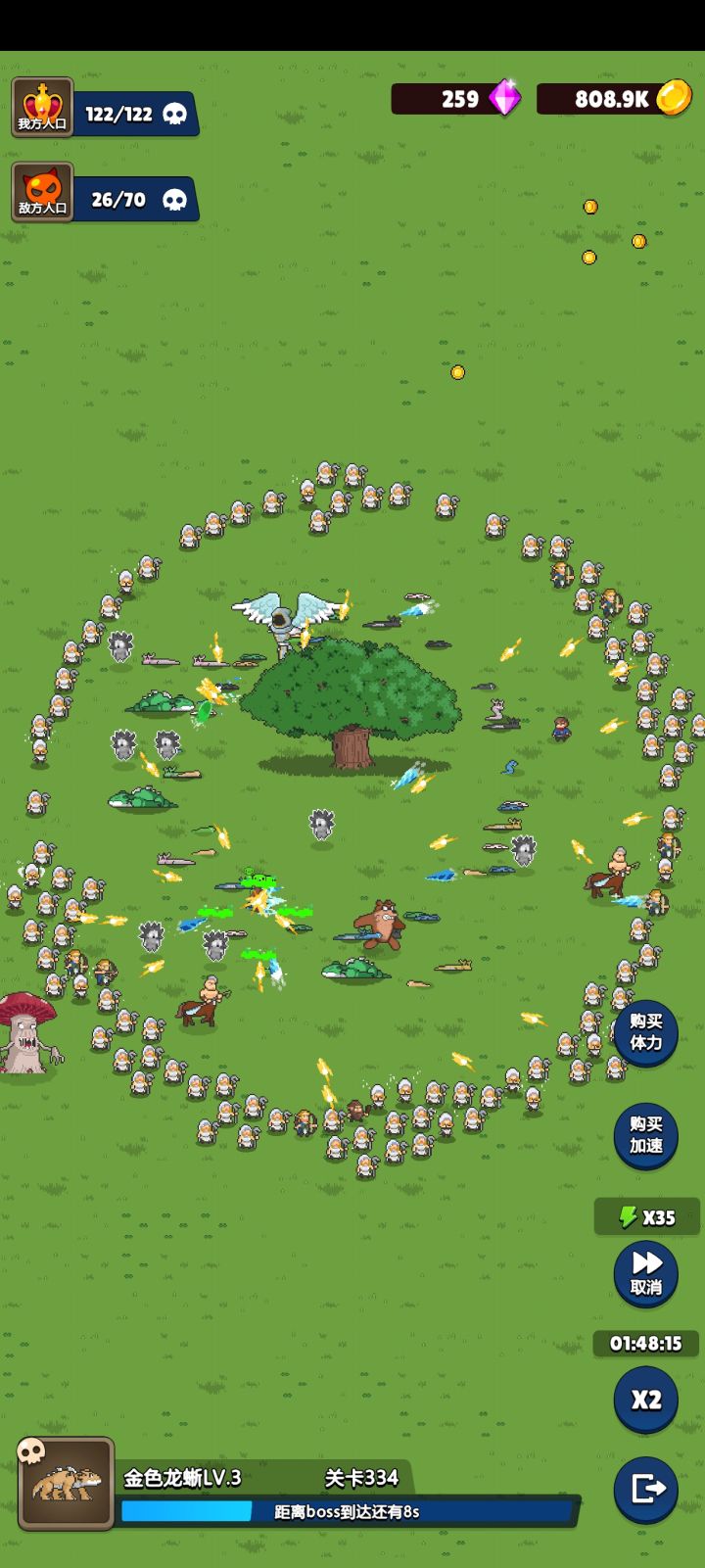Viewport: 705px width, 1568px height.
Task: Tap the 01:48:15 countdown timer
Action: (x=645, y=1344)
